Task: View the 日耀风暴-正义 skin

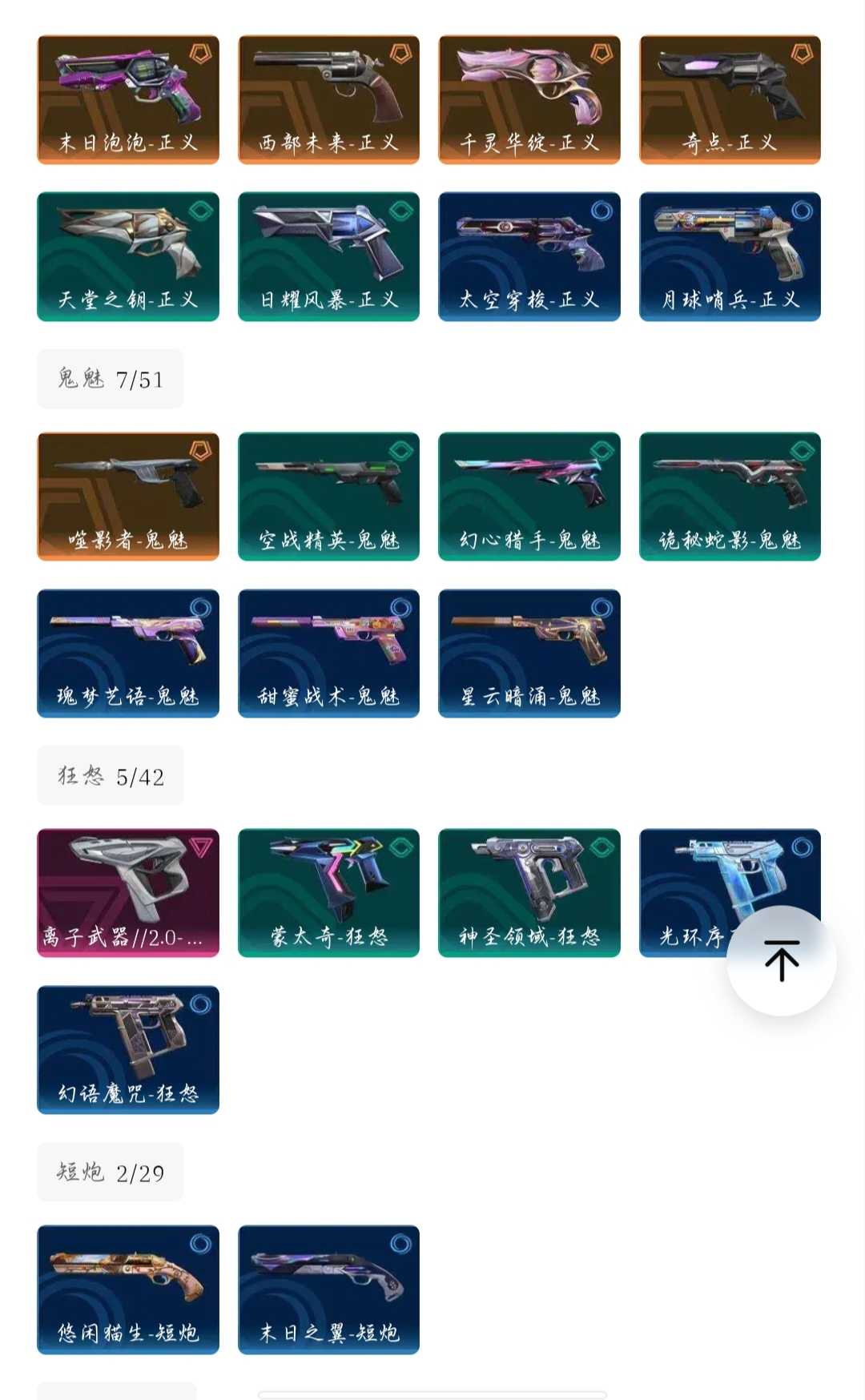Action: (328, 256)
